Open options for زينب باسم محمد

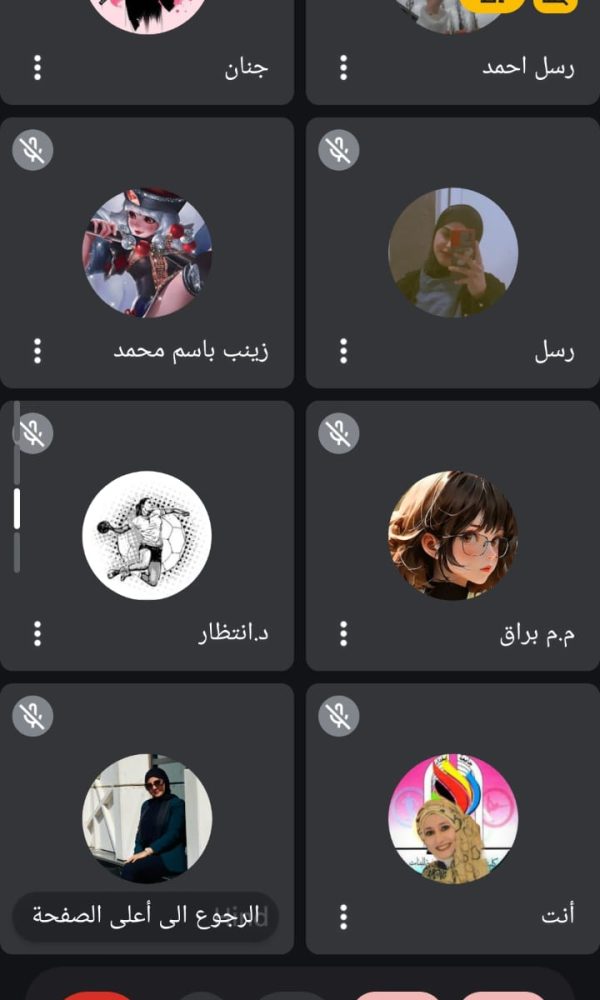(38, 350)
